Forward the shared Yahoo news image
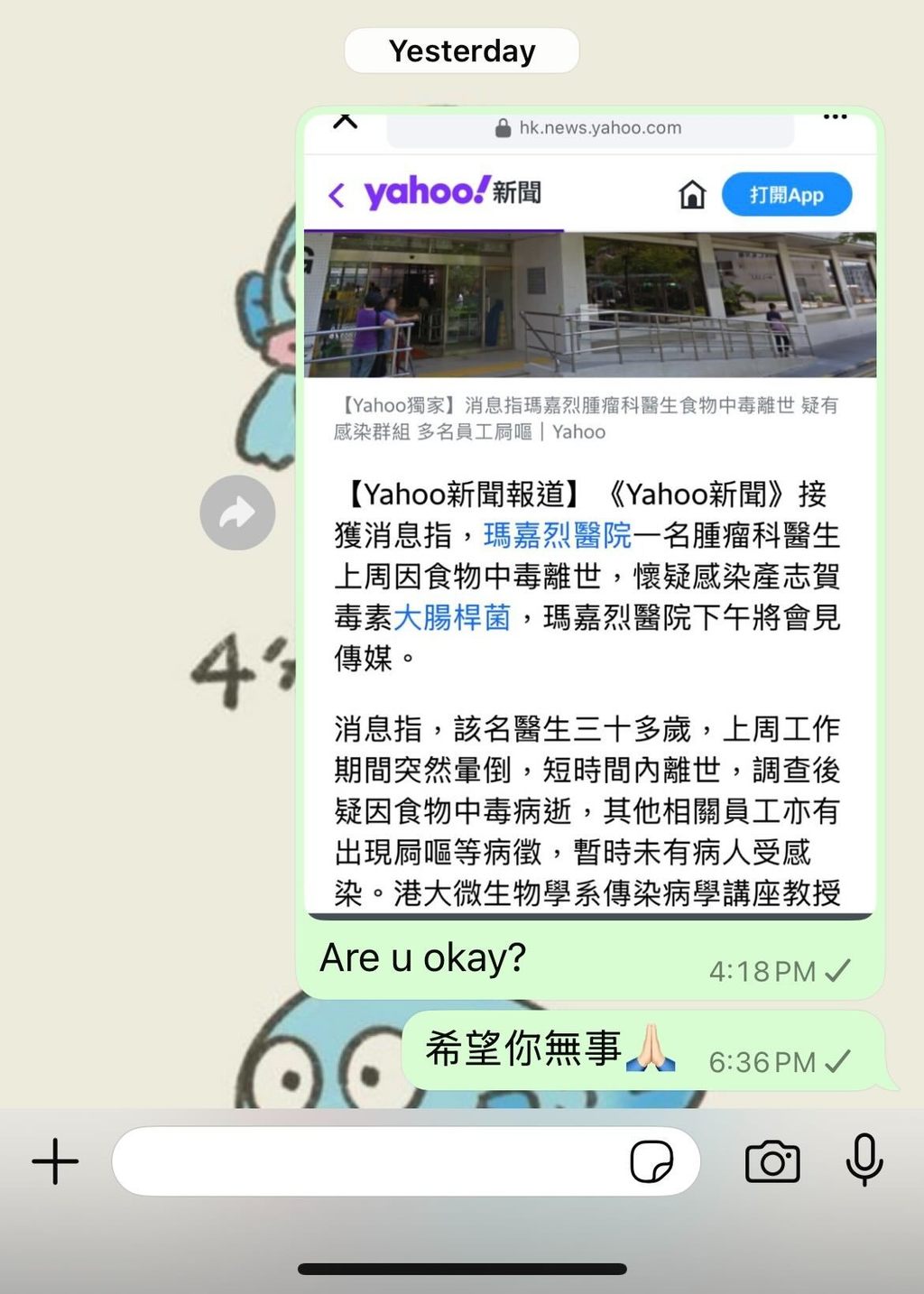The height and width of the screenshot is (1294, 924). click(237, 513)
